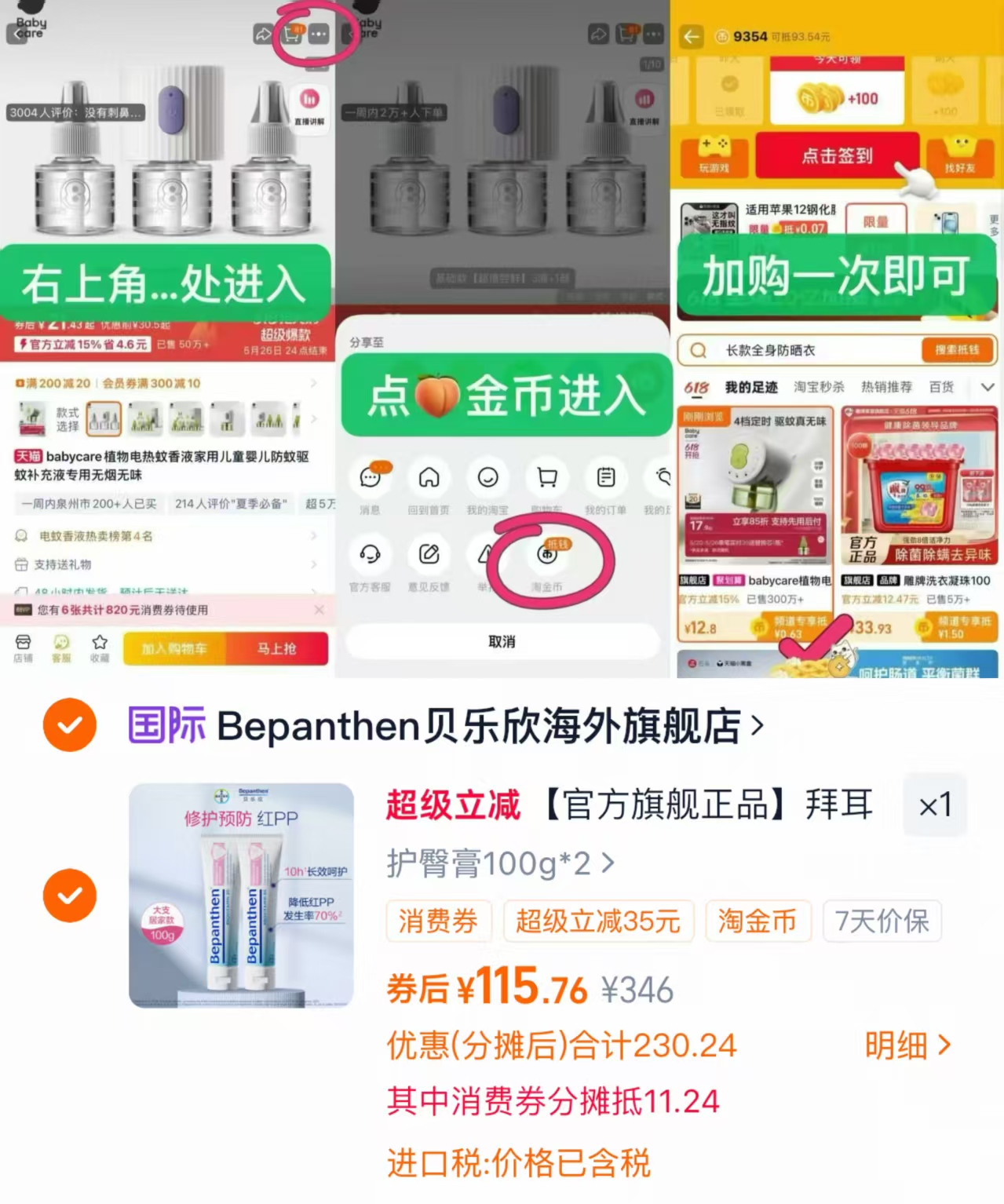Screen dimensions: 1004x1204
Task: Open 意见反馈 feedback pencil icon
Action: pos(429,555)
